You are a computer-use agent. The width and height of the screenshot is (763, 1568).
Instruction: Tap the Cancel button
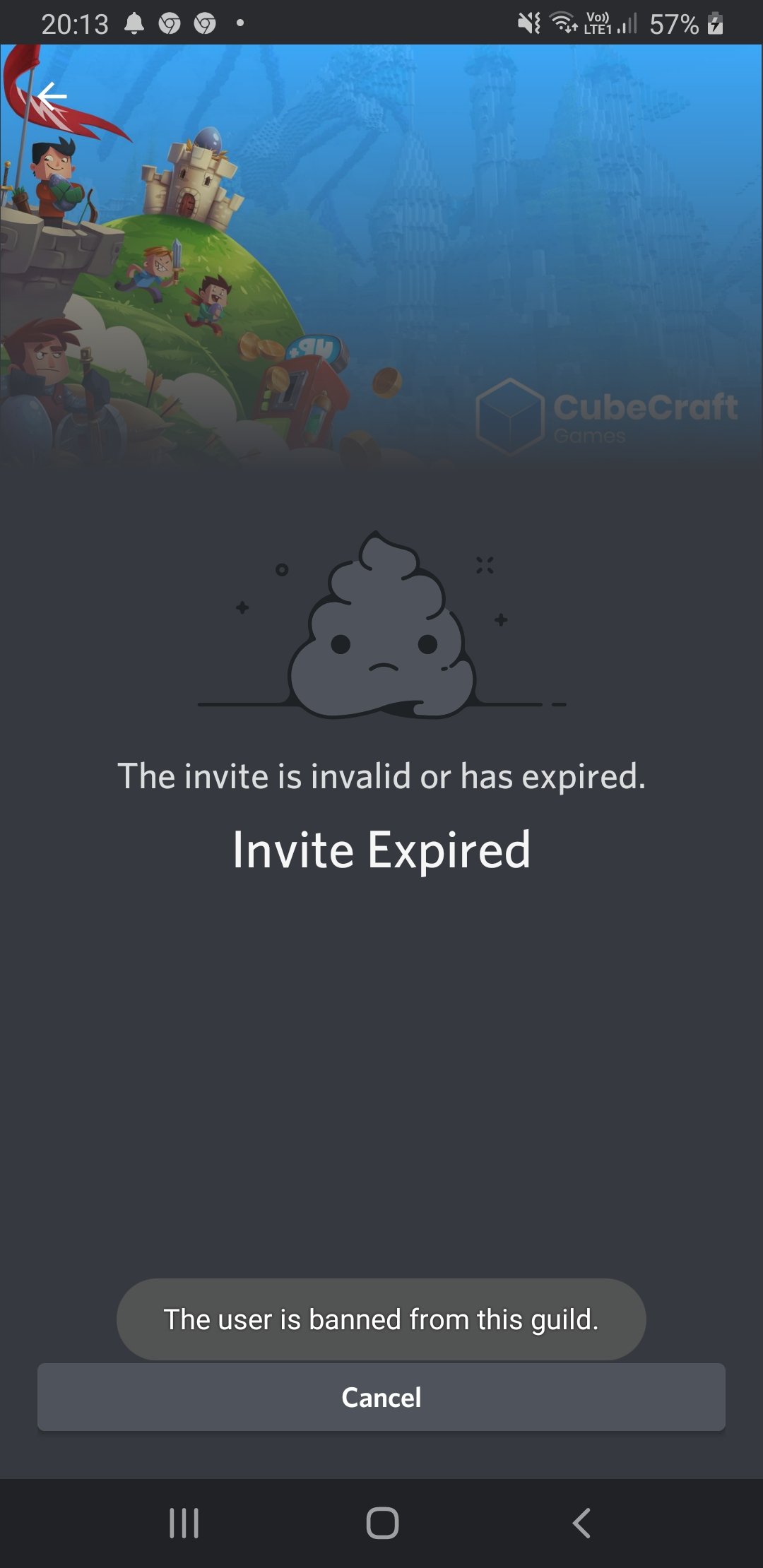[x=381, y=1397]
